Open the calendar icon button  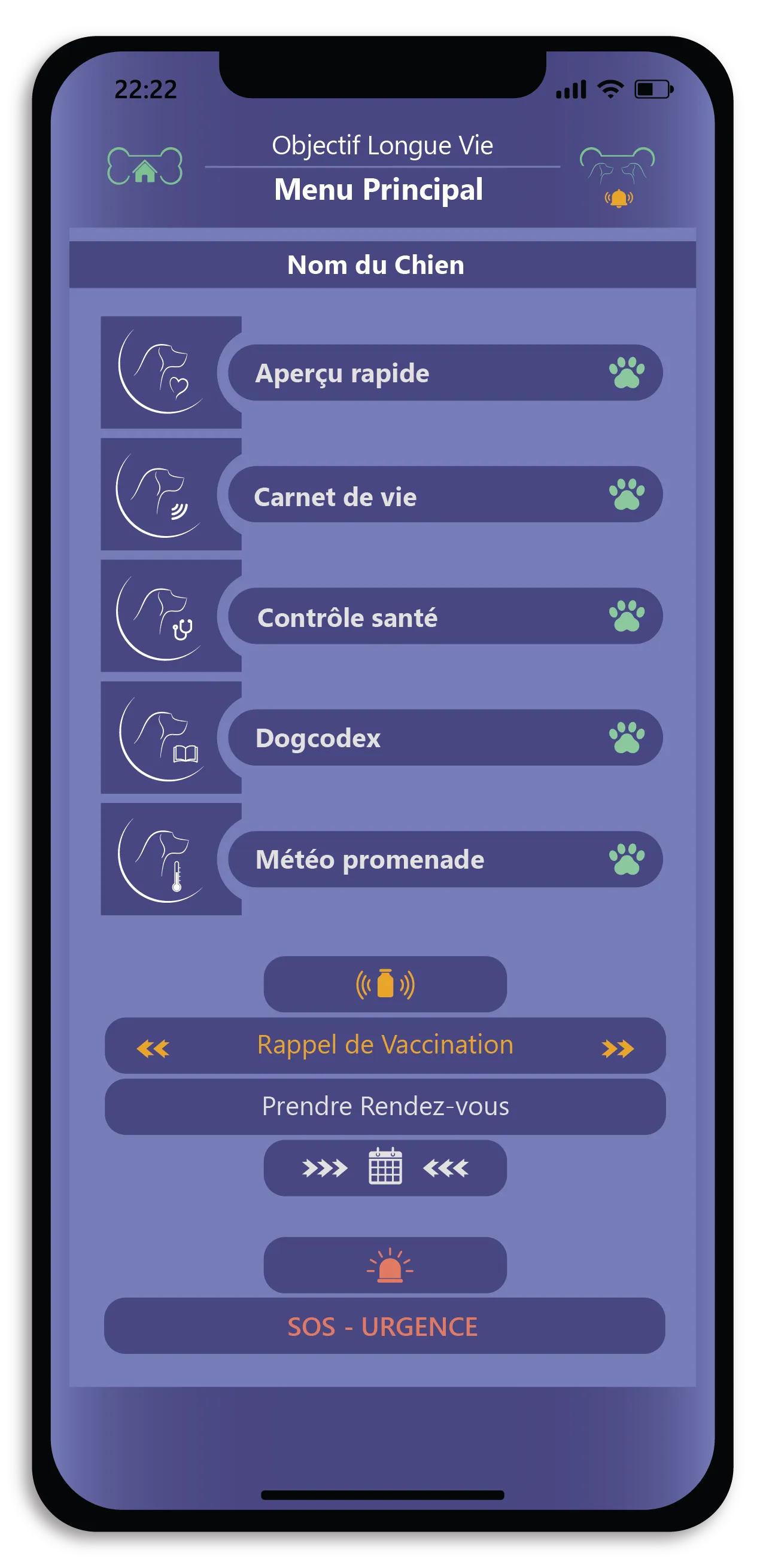point(385,1168)
